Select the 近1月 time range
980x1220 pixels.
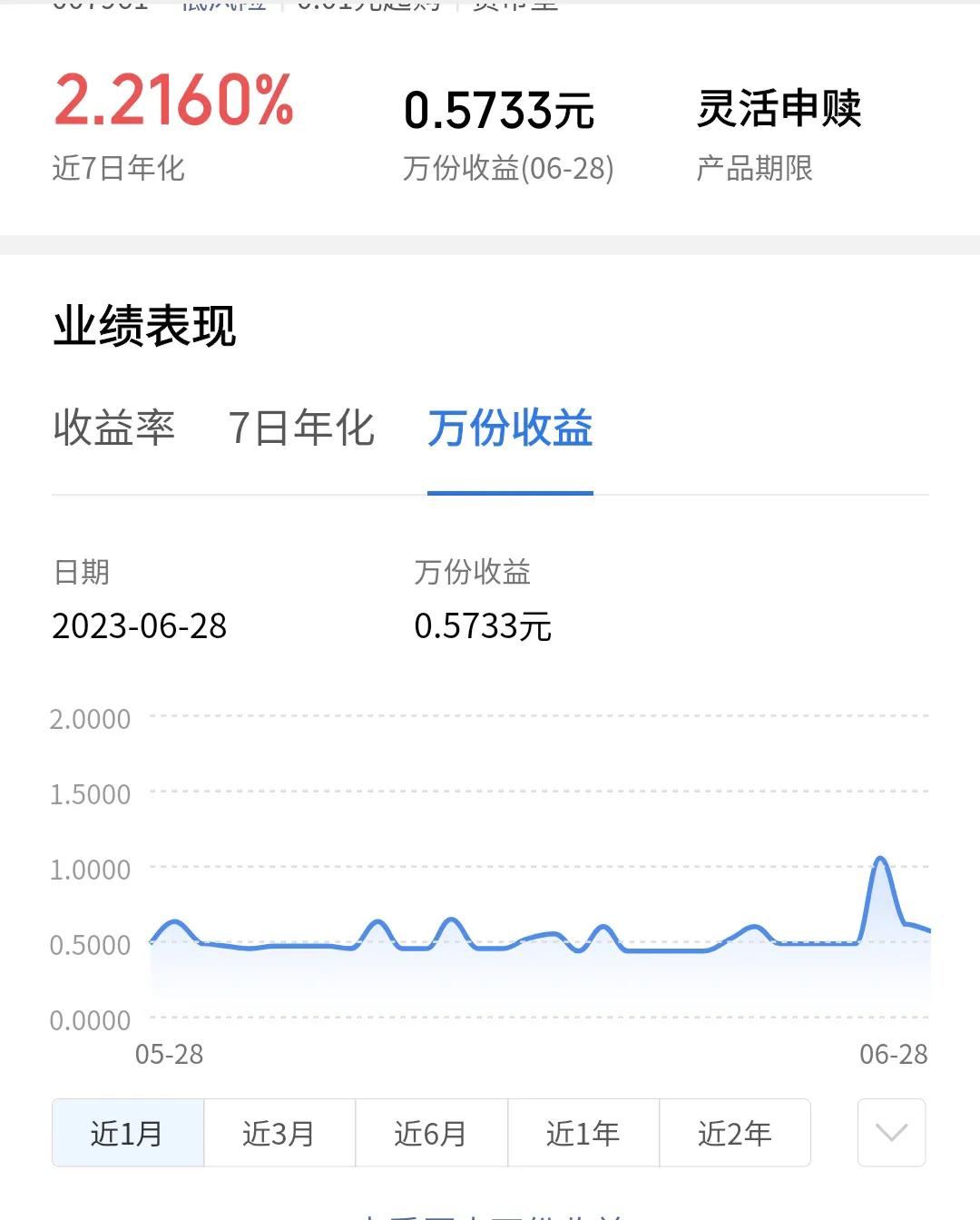tap(127, 1133)
